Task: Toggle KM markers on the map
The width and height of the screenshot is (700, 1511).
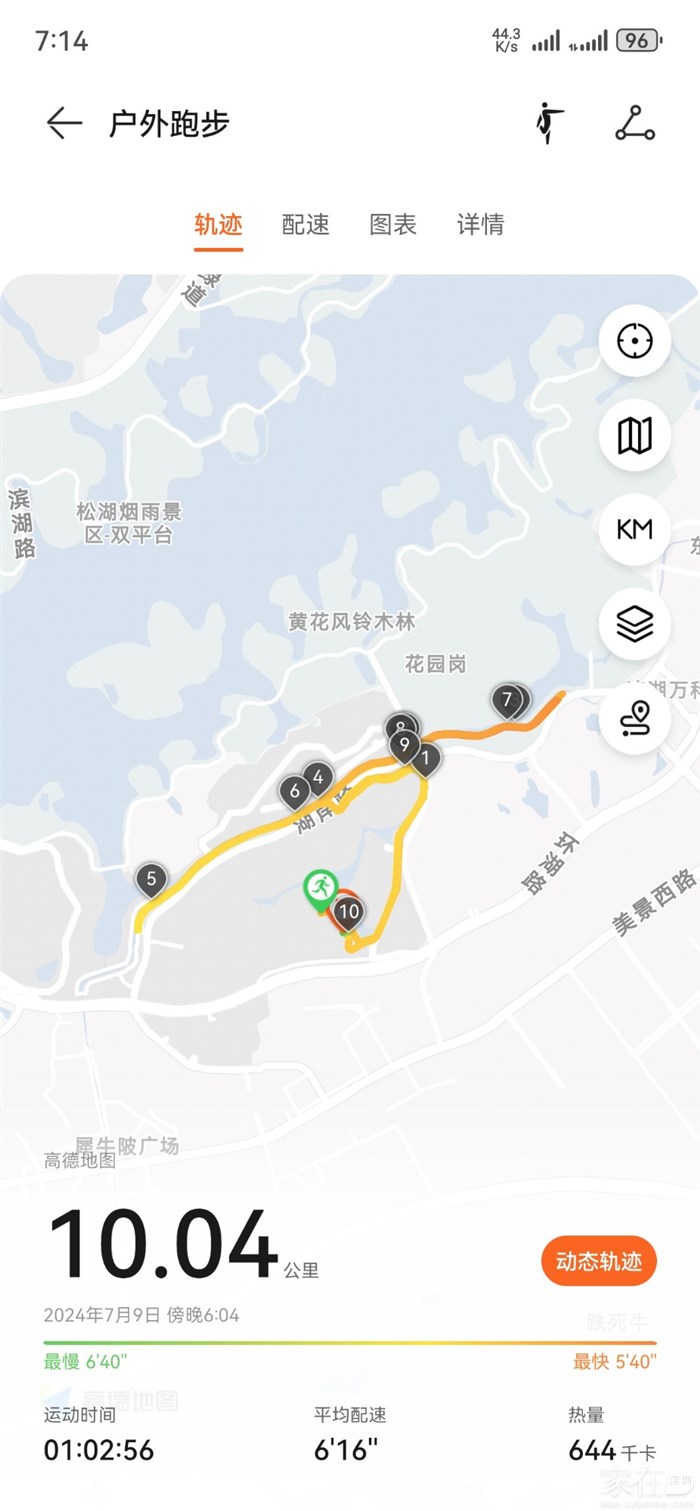Action: point(634,529)
